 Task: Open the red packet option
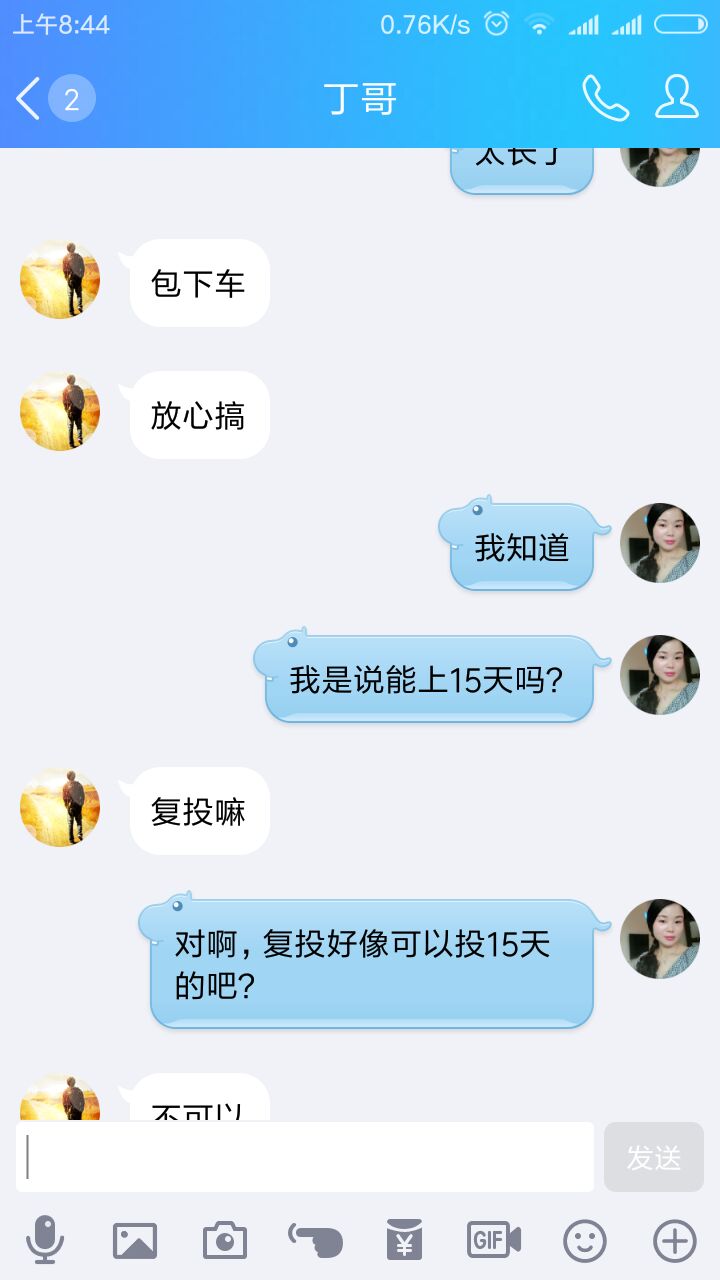pos(405,1241)
